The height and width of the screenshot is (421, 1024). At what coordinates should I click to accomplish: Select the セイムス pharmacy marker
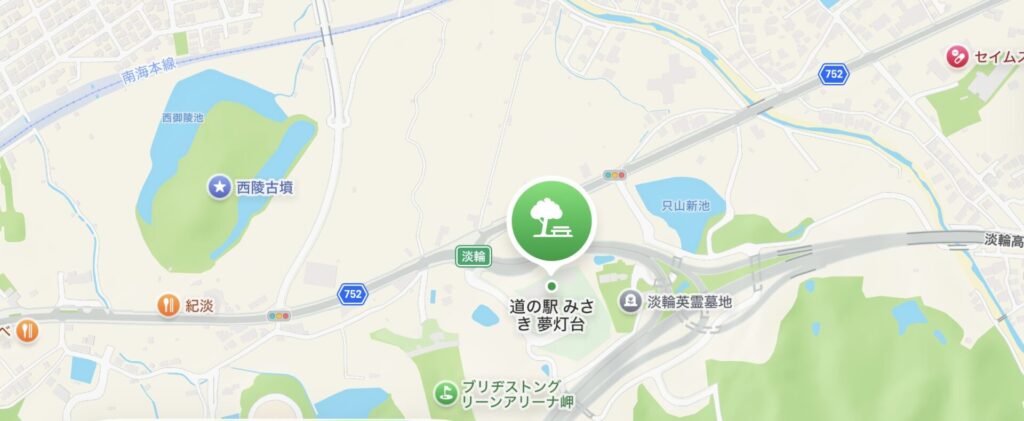(957, 56)
